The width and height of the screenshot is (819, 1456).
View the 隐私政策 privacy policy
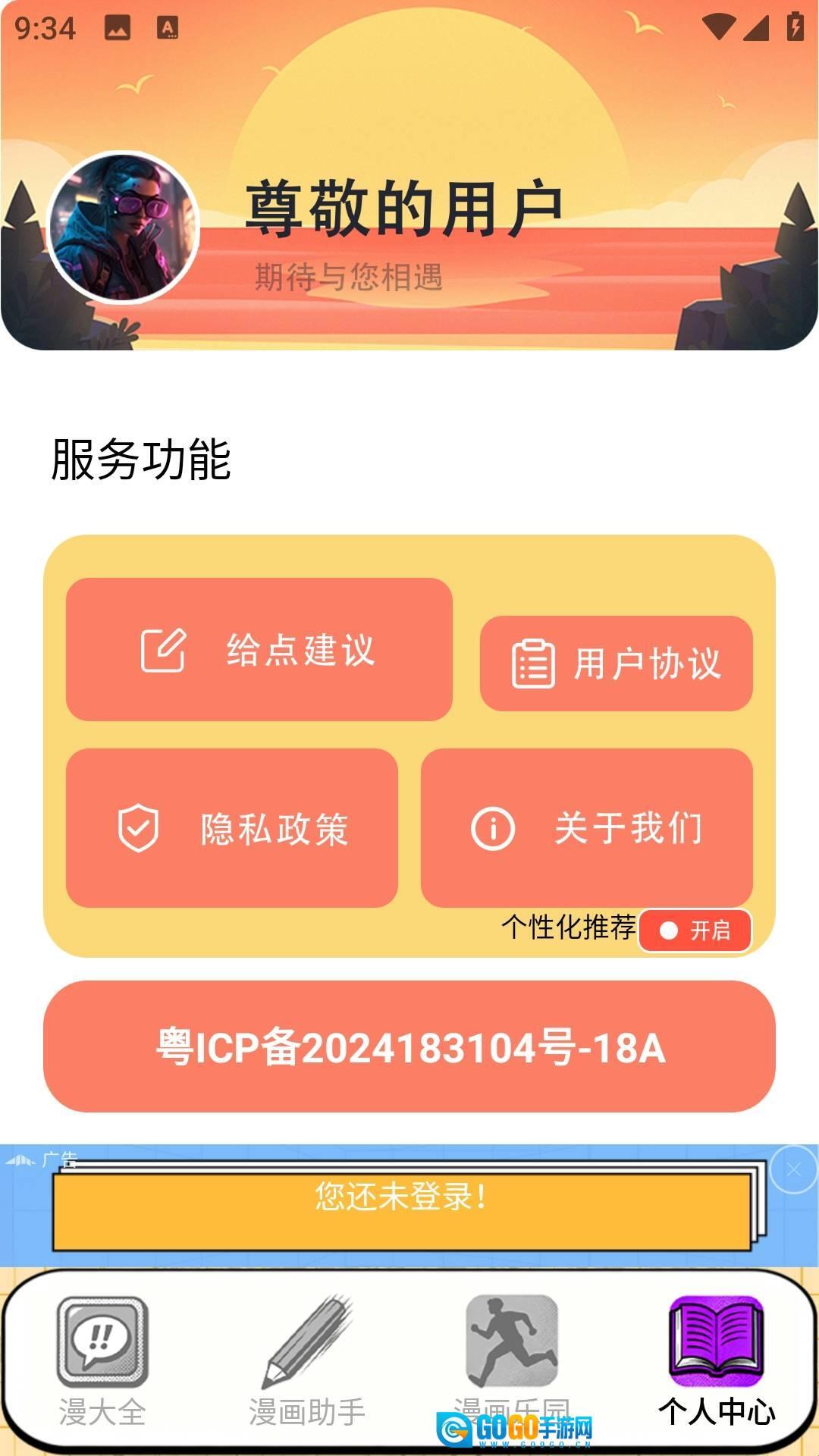[232, 828]
